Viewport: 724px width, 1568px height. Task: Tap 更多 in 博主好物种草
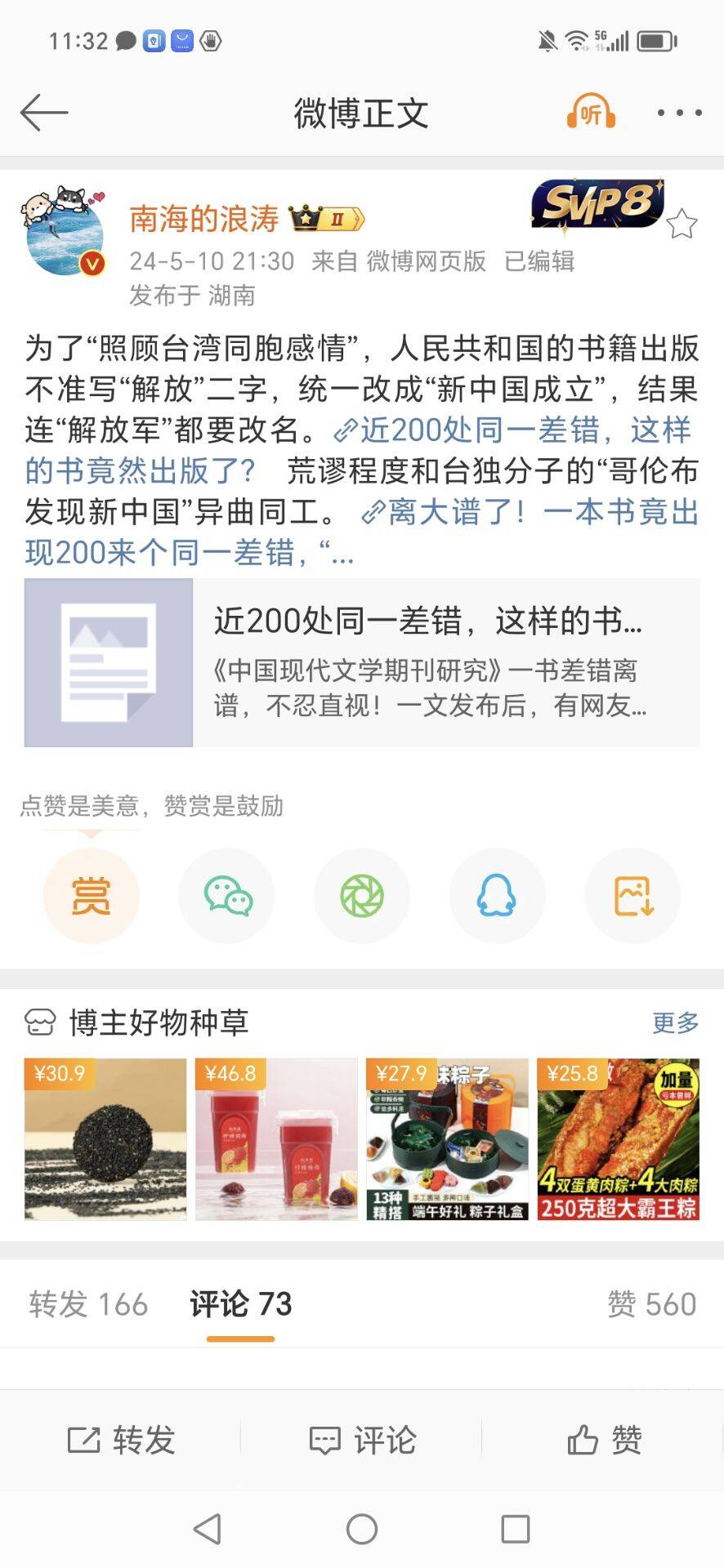point(675,1022)
